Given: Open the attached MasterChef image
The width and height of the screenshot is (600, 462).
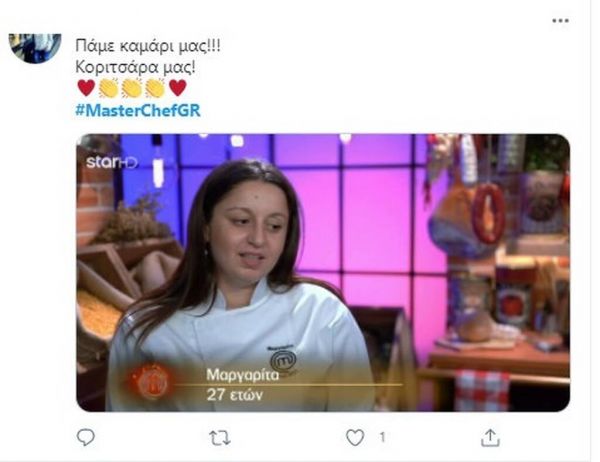Looking at the screenshot, I should point(323,272).
